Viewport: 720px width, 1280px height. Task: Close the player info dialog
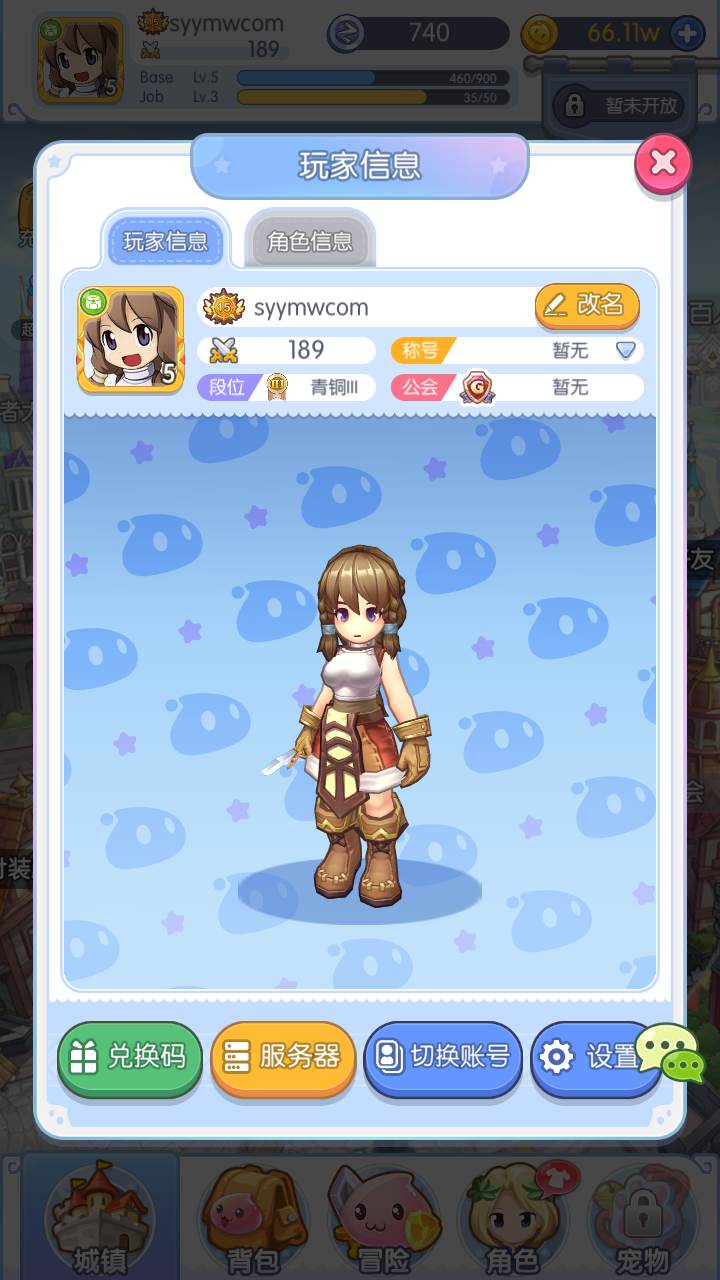pyautogui.click(x=663, y=164)
